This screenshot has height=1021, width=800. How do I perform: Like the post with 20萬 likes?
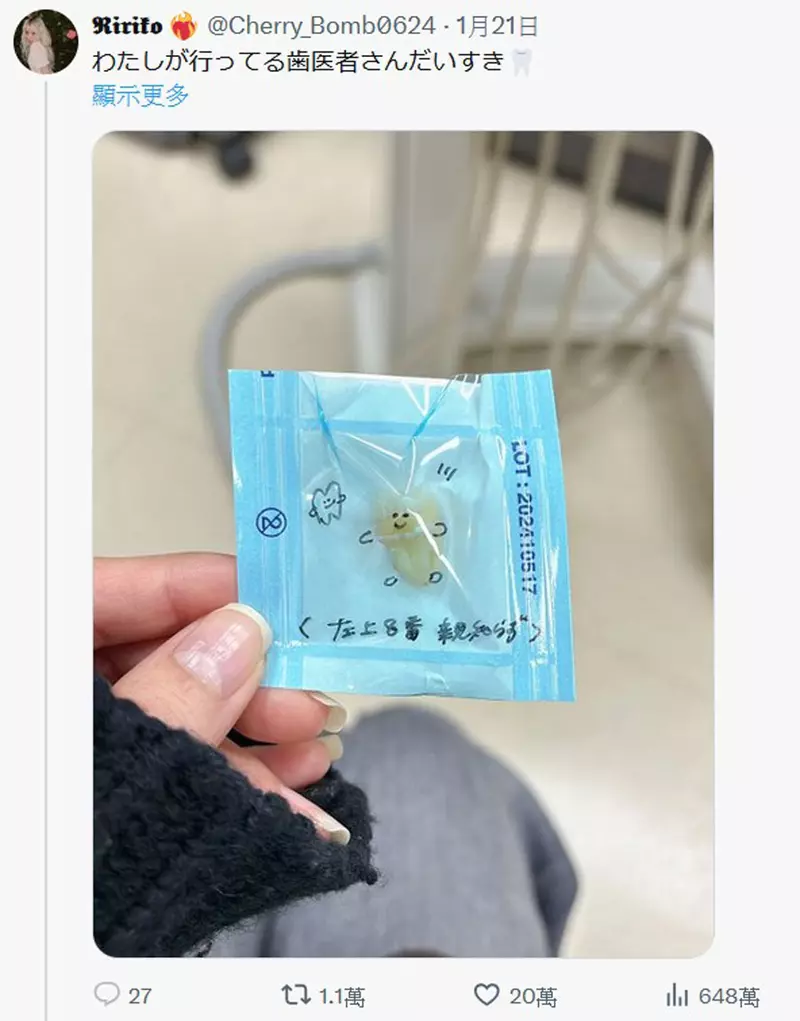[x=486, y=994]
